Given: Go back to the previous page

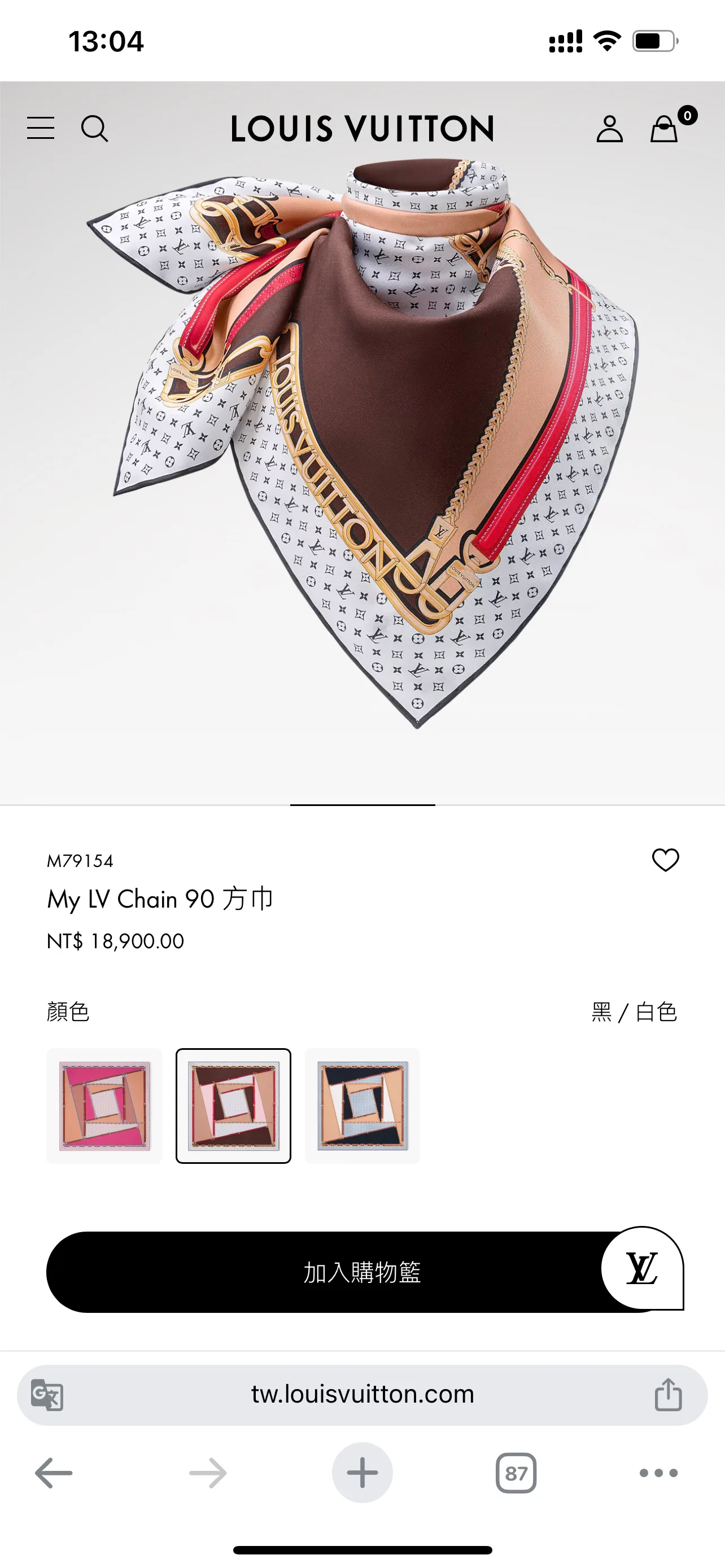Looking at the screenshot, I should 54,1473.
